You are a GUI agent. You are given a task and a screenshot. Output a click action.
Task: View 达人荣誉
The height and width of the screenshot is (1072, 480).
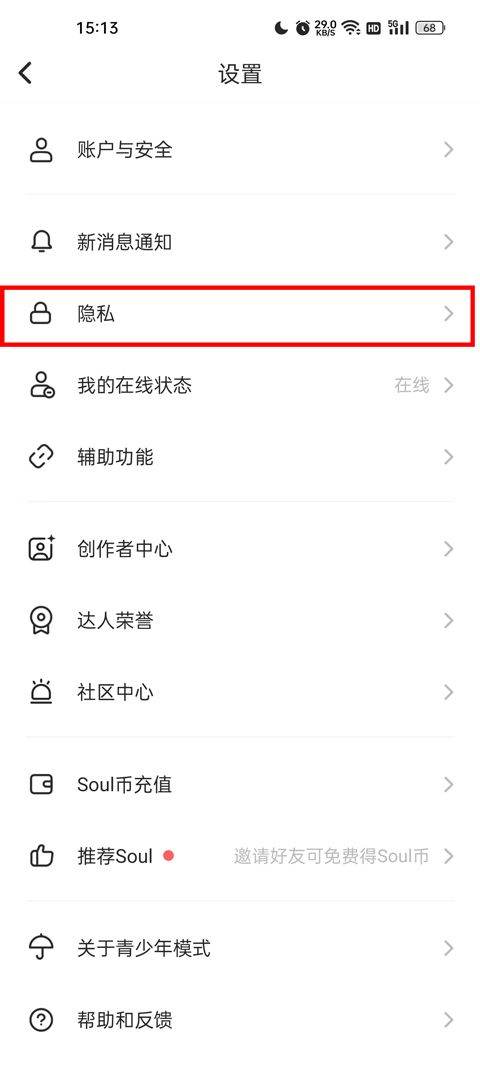(240, 621)
